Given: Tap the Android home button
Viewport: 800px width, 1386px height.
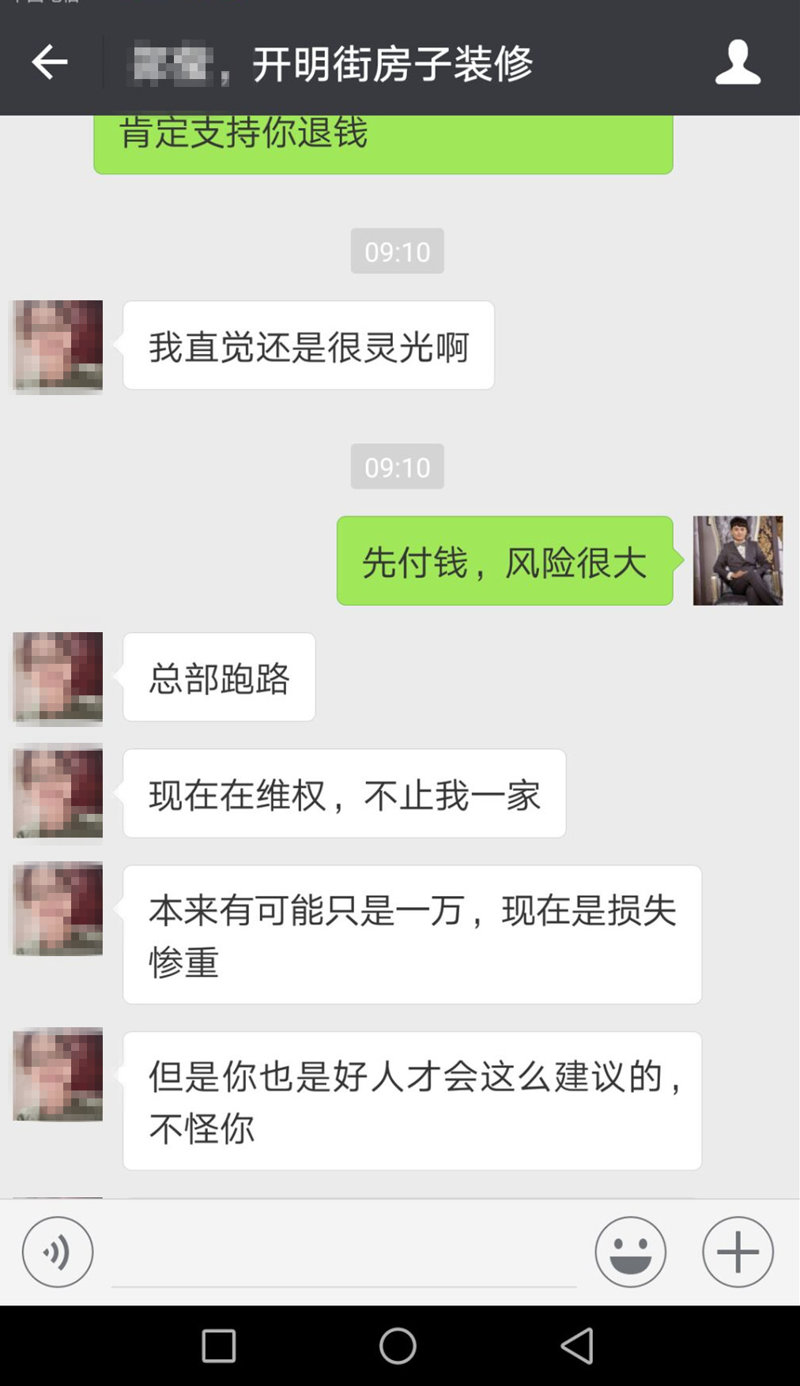Looking at the screenshot, I should coord(398,1346).
